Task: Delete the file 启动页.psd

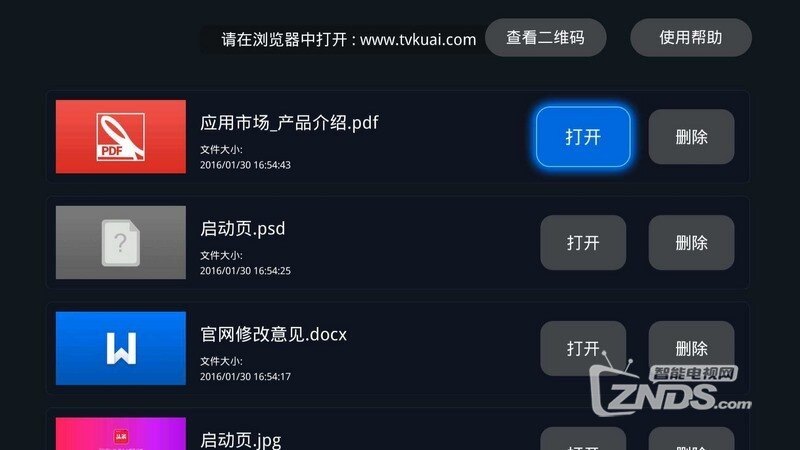Action: pyautogui.click(x=691, y=243)
